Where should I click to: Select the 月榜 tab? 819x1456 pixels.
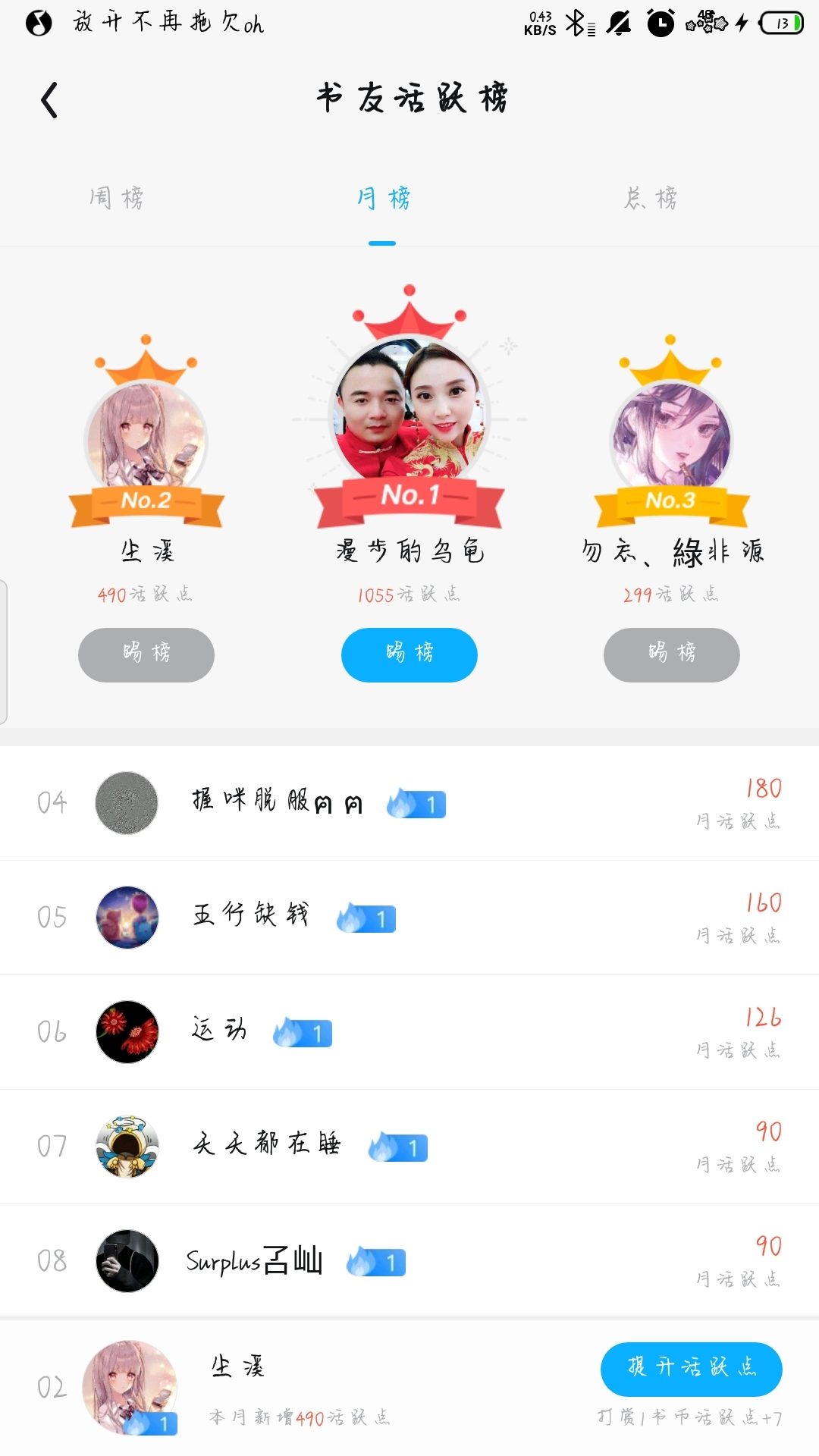click(x=383, y=199)
